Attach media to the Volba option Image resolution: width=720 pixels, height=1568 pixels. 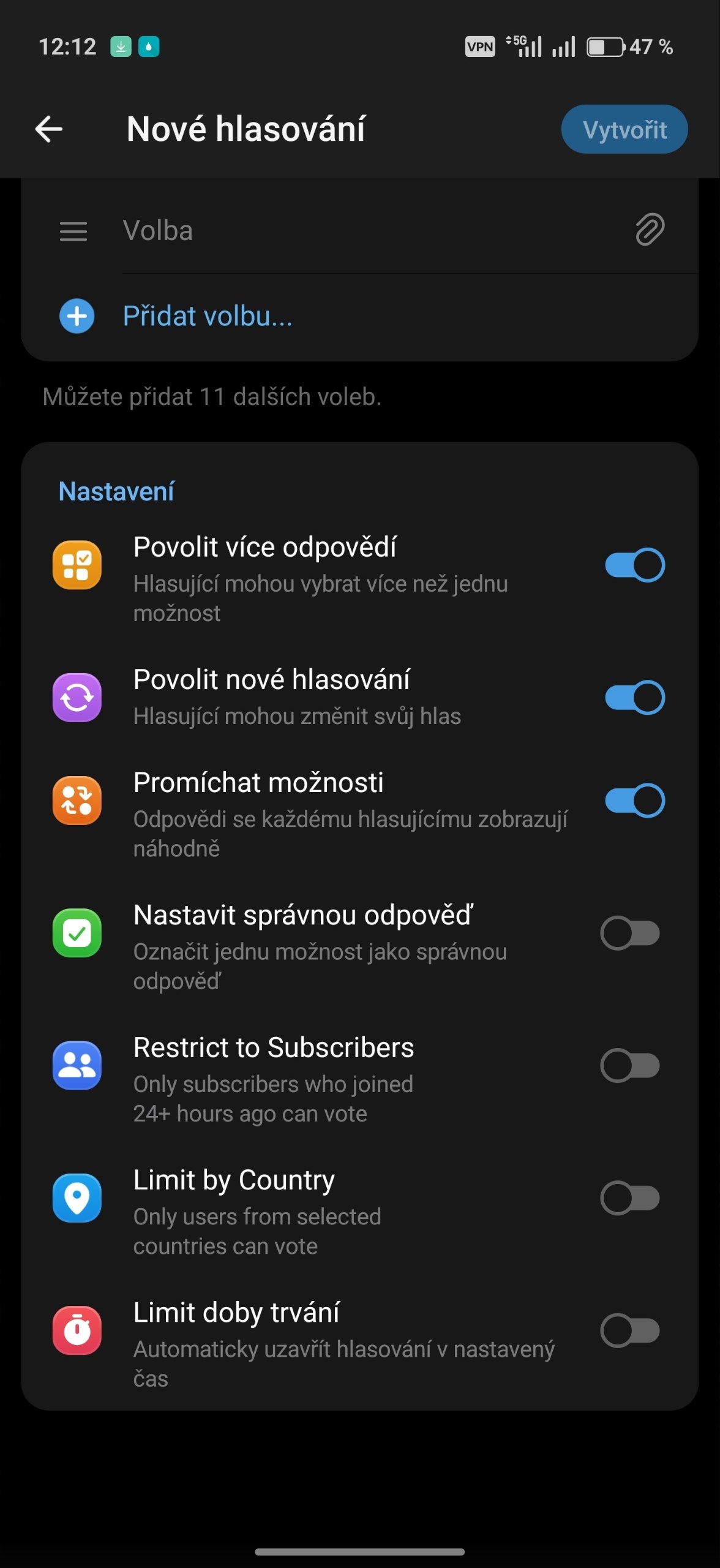tap(649, 230)
